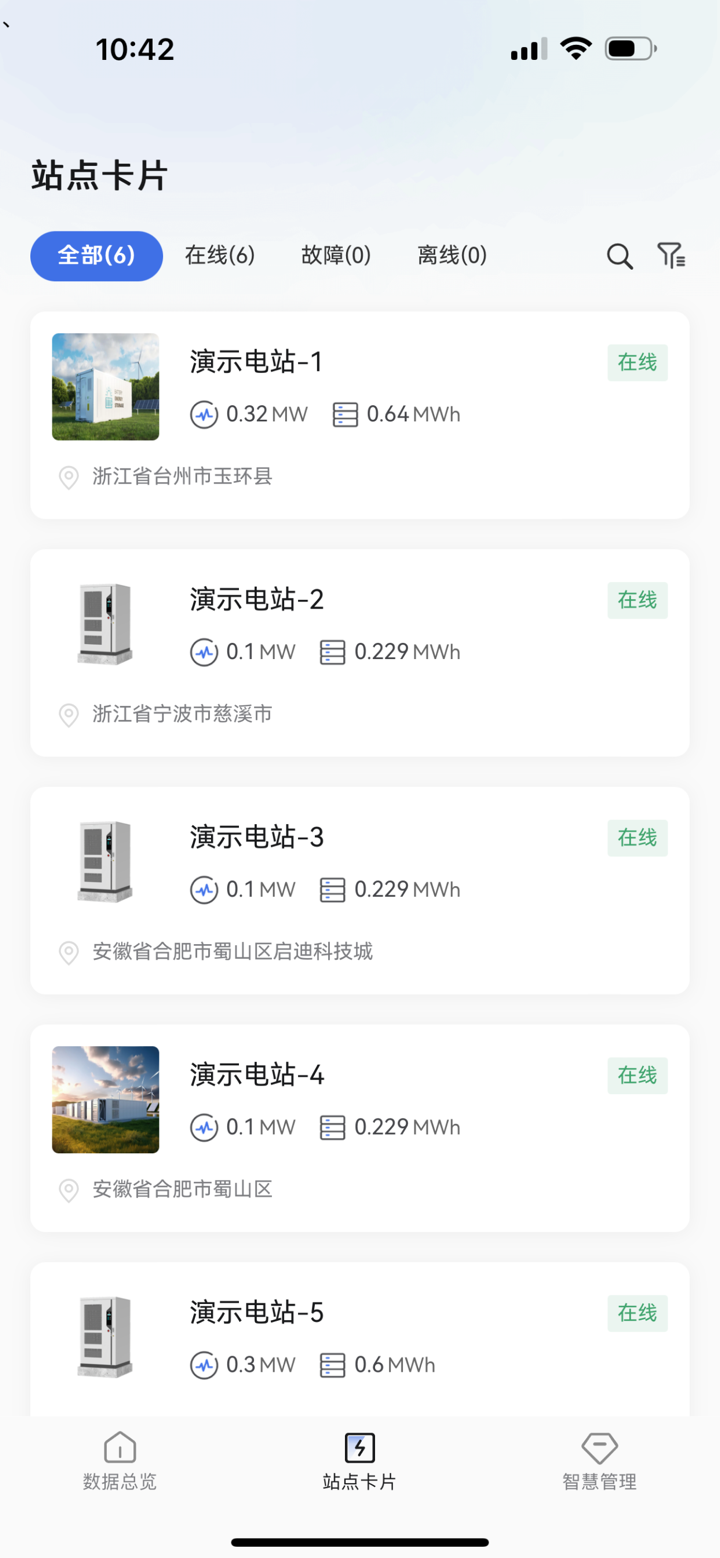The image size is (720, 1558).
Task: Select the 数据总览 home icon
Action: tap(119, 1446)
